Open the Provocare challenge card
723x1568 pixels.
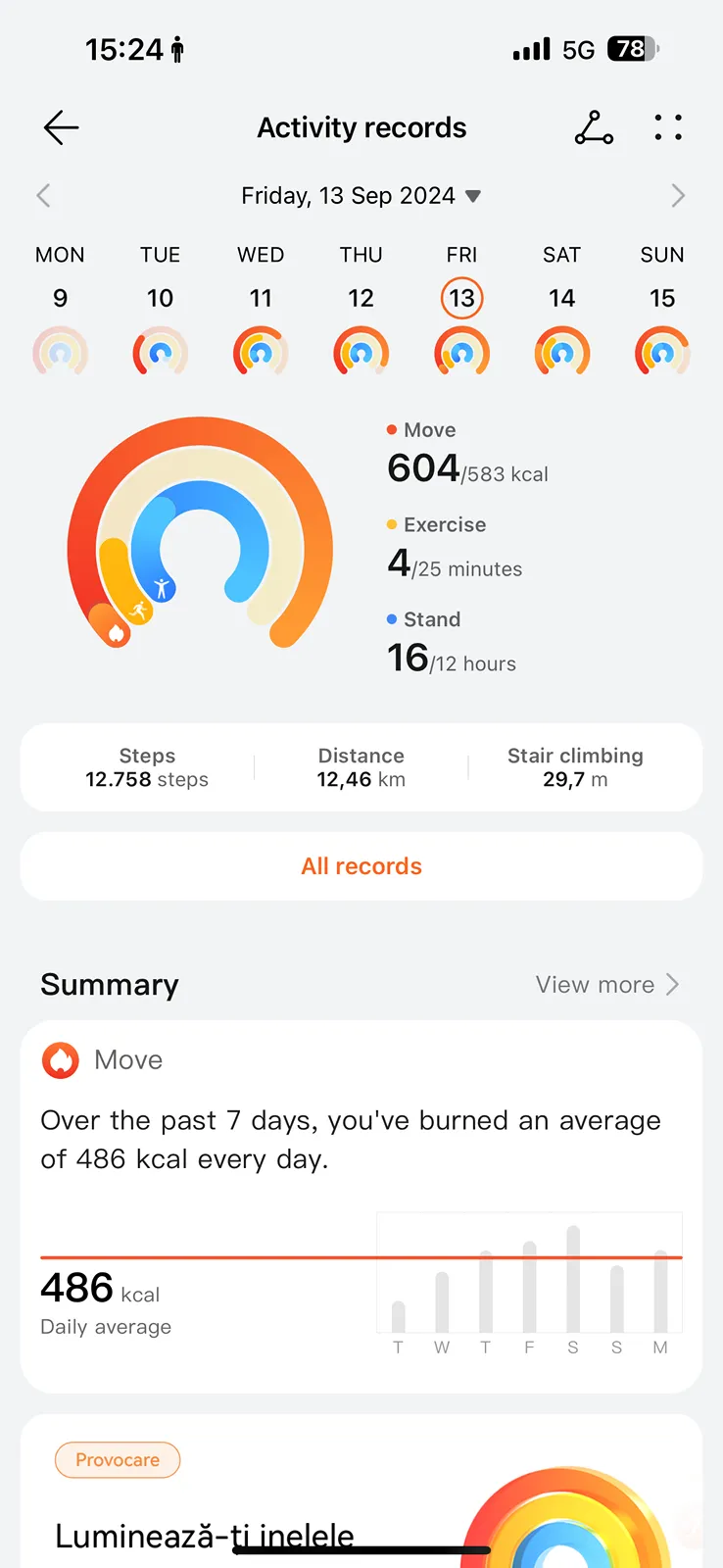(x=361, y=1491)
